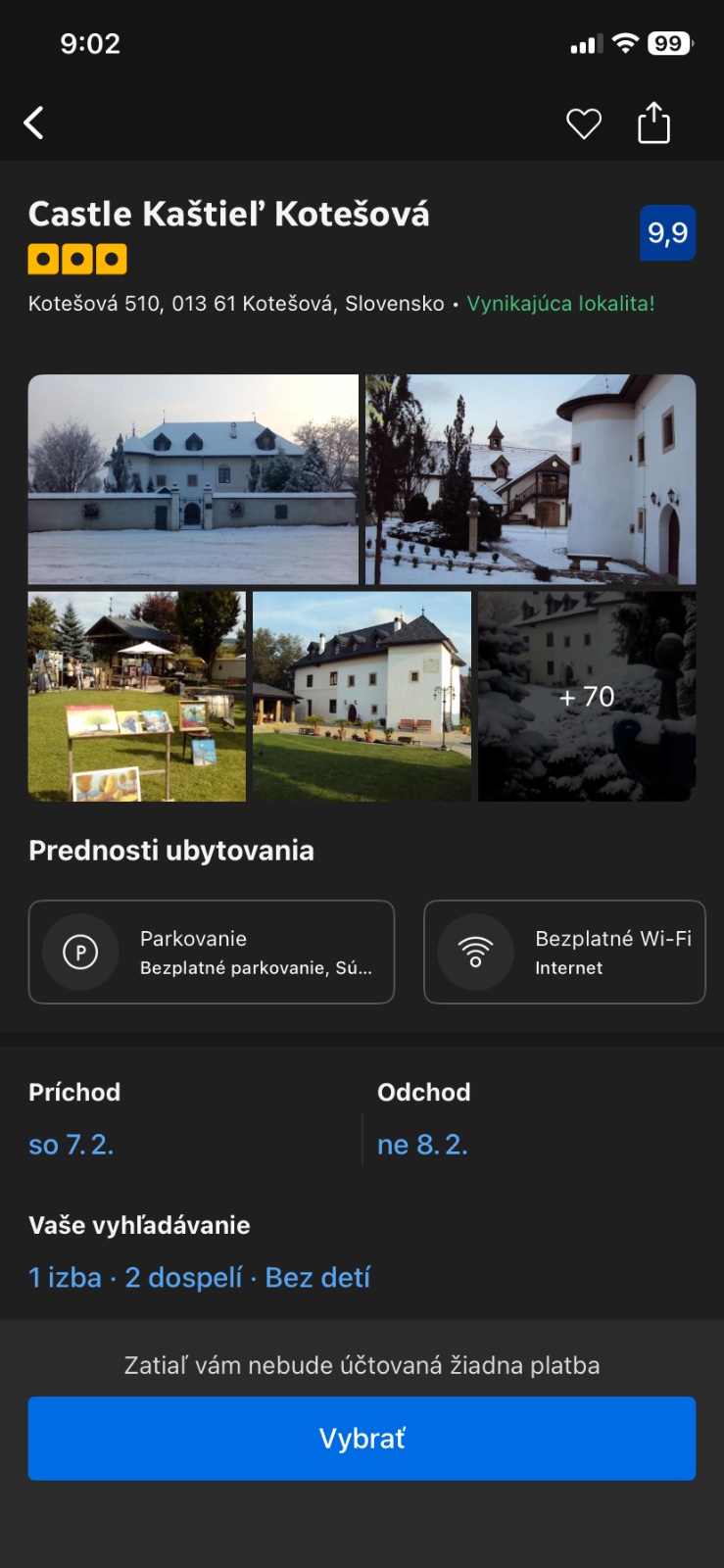Open the Parkovanie amenity card
Screen dimensions: 724x1568
click(x=212, y=952)
